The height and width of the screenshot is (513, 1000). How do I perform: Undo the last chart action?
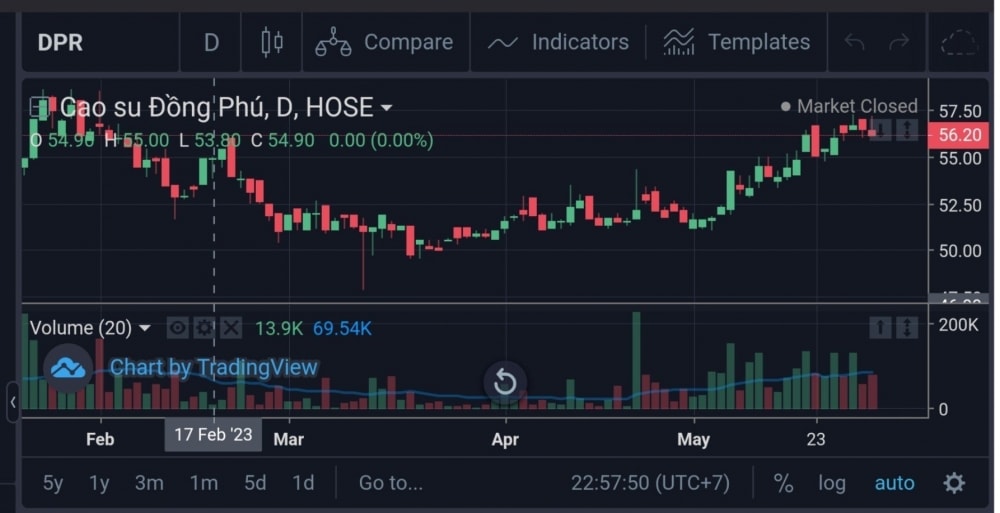[854, 42]
